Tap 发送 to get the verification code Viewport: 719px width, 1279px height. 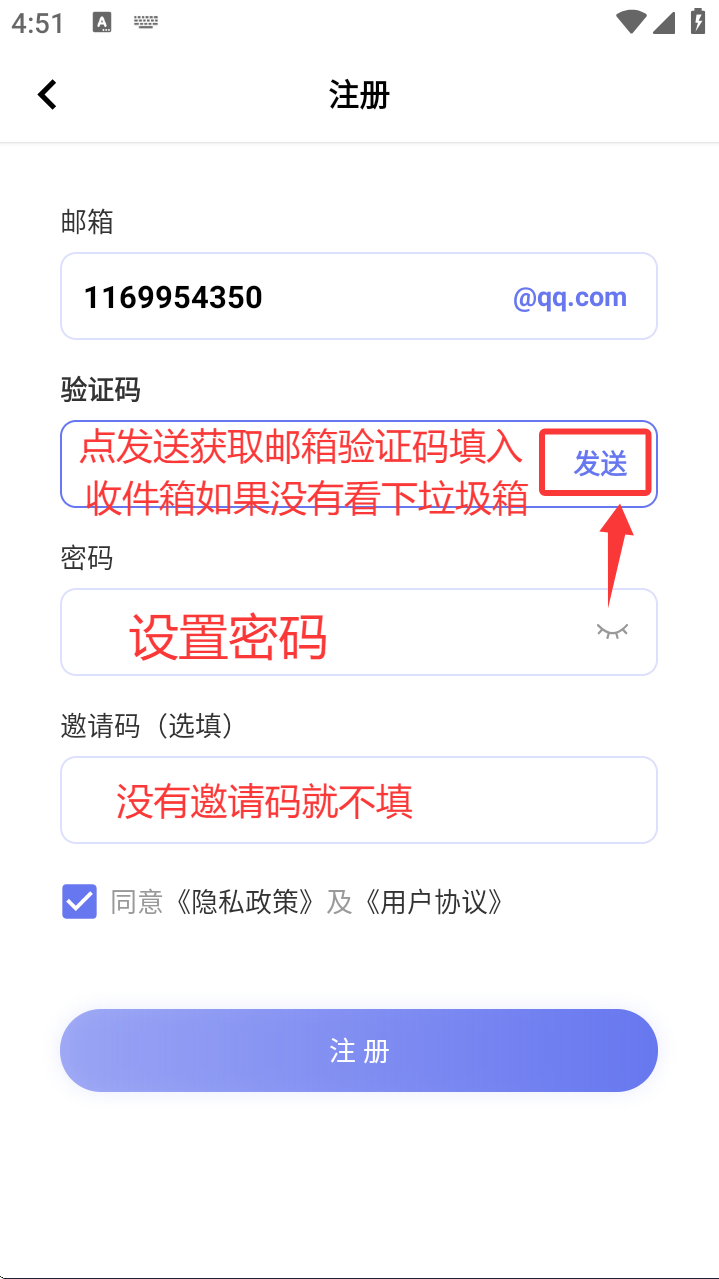point(600,463)
